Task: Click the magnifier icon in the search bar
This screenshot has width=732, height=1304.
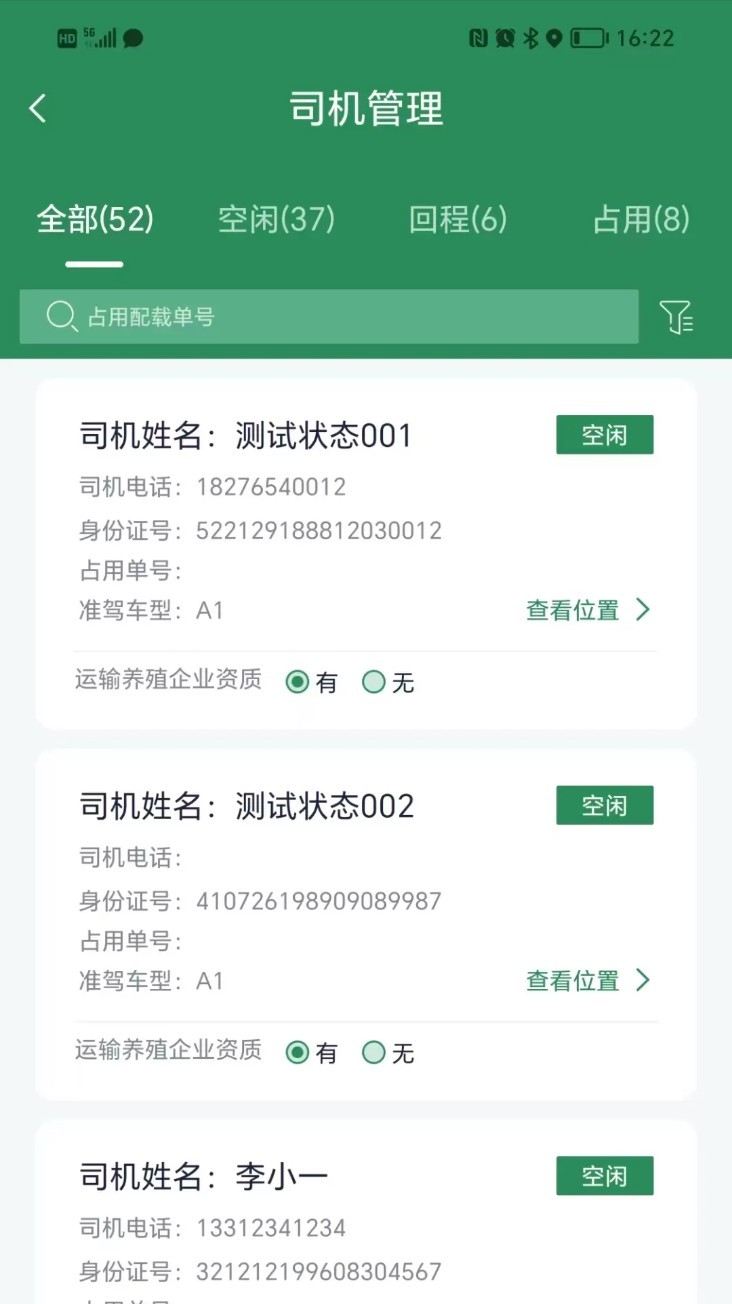Action: pyautogui.click(x=62, y=316)
